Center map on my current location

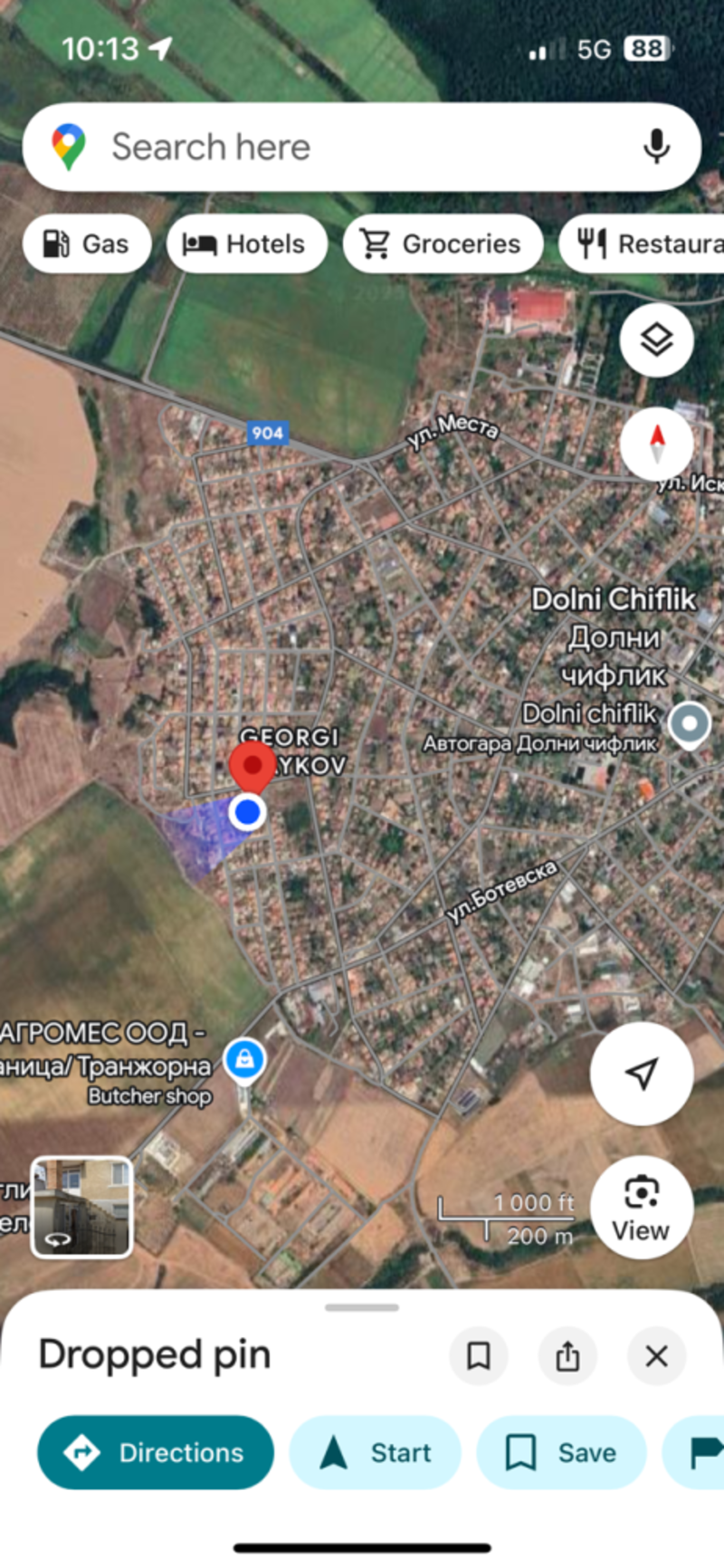point(642,1074)
